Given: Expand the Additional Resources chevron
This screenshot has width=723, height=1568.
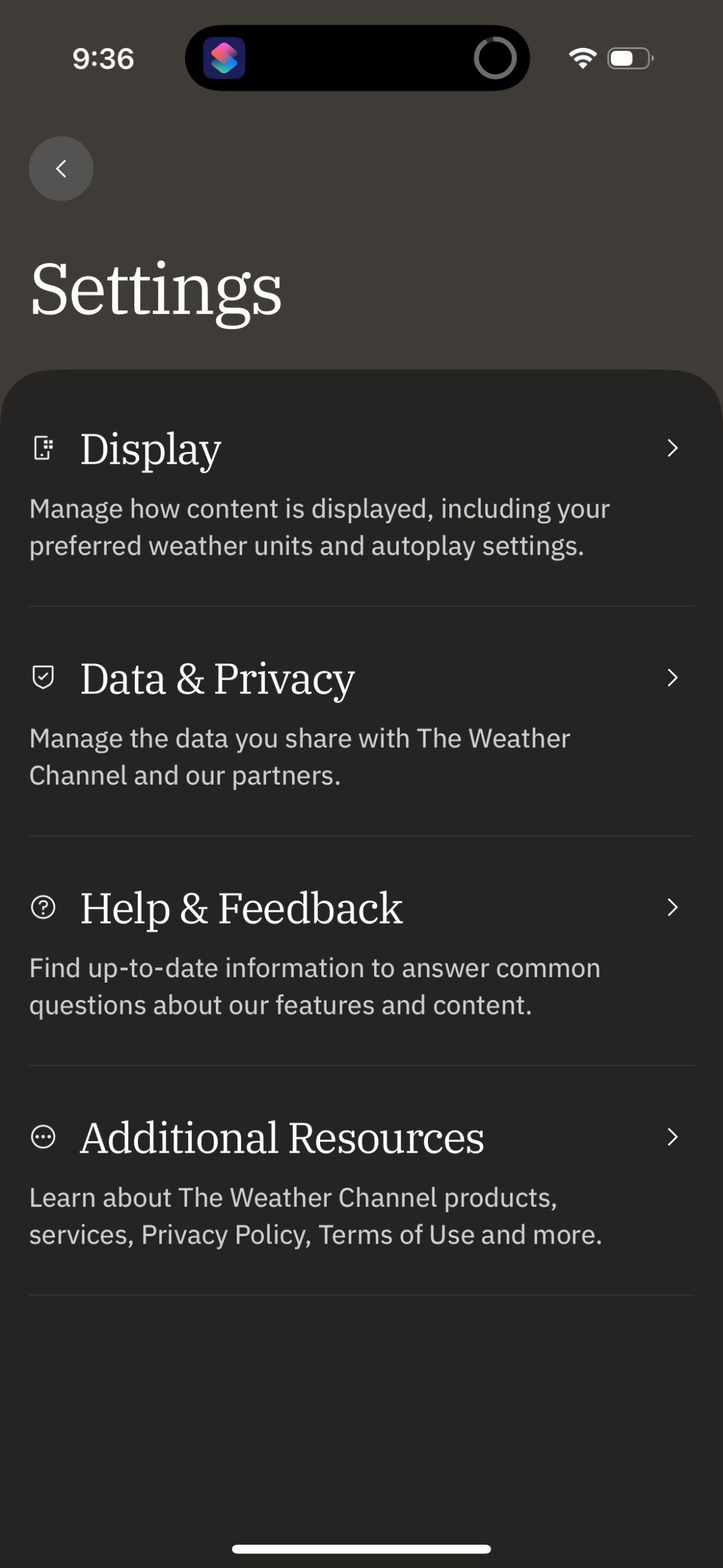Looking at the screenshot, I should [672, 1137].
